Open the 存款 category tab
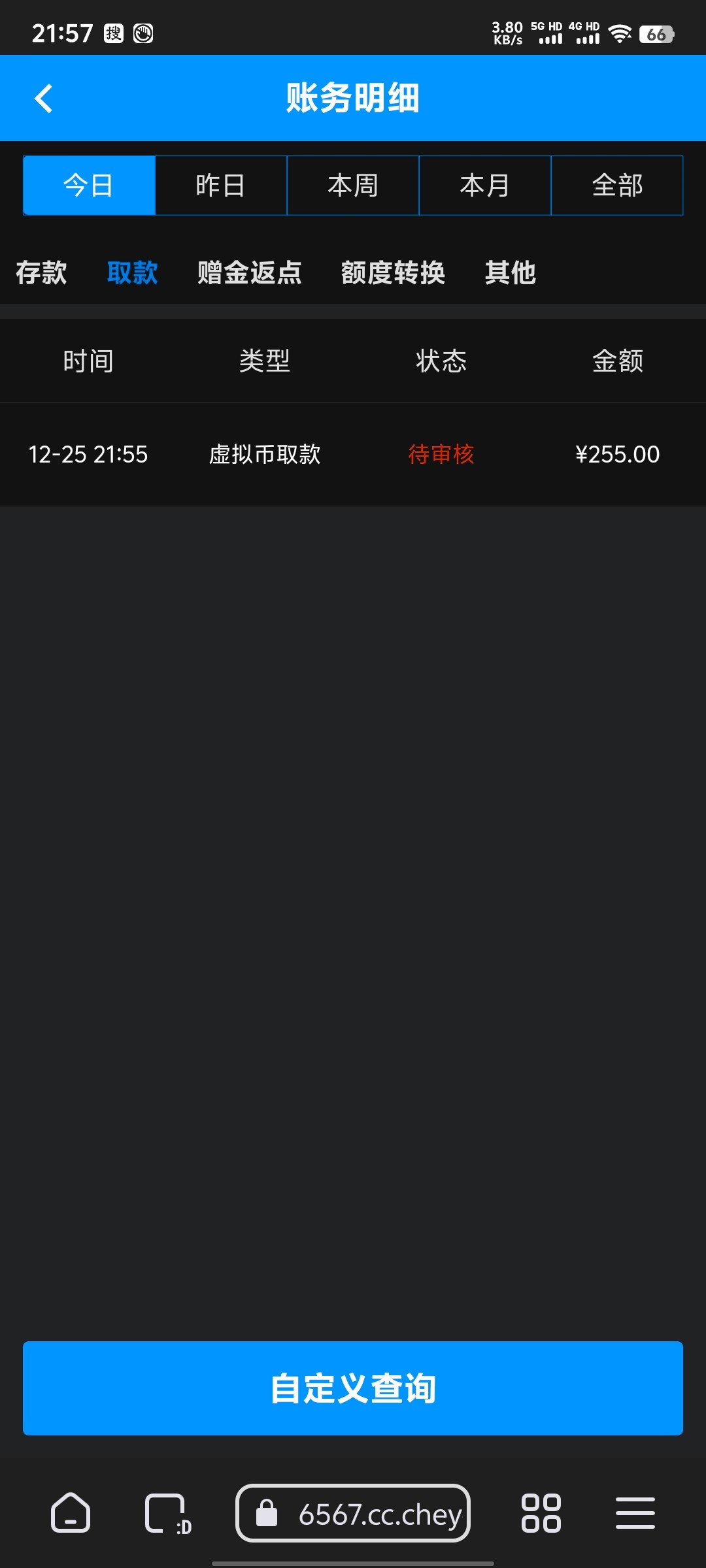This screenshot has width=706, height=1568. 41,272
